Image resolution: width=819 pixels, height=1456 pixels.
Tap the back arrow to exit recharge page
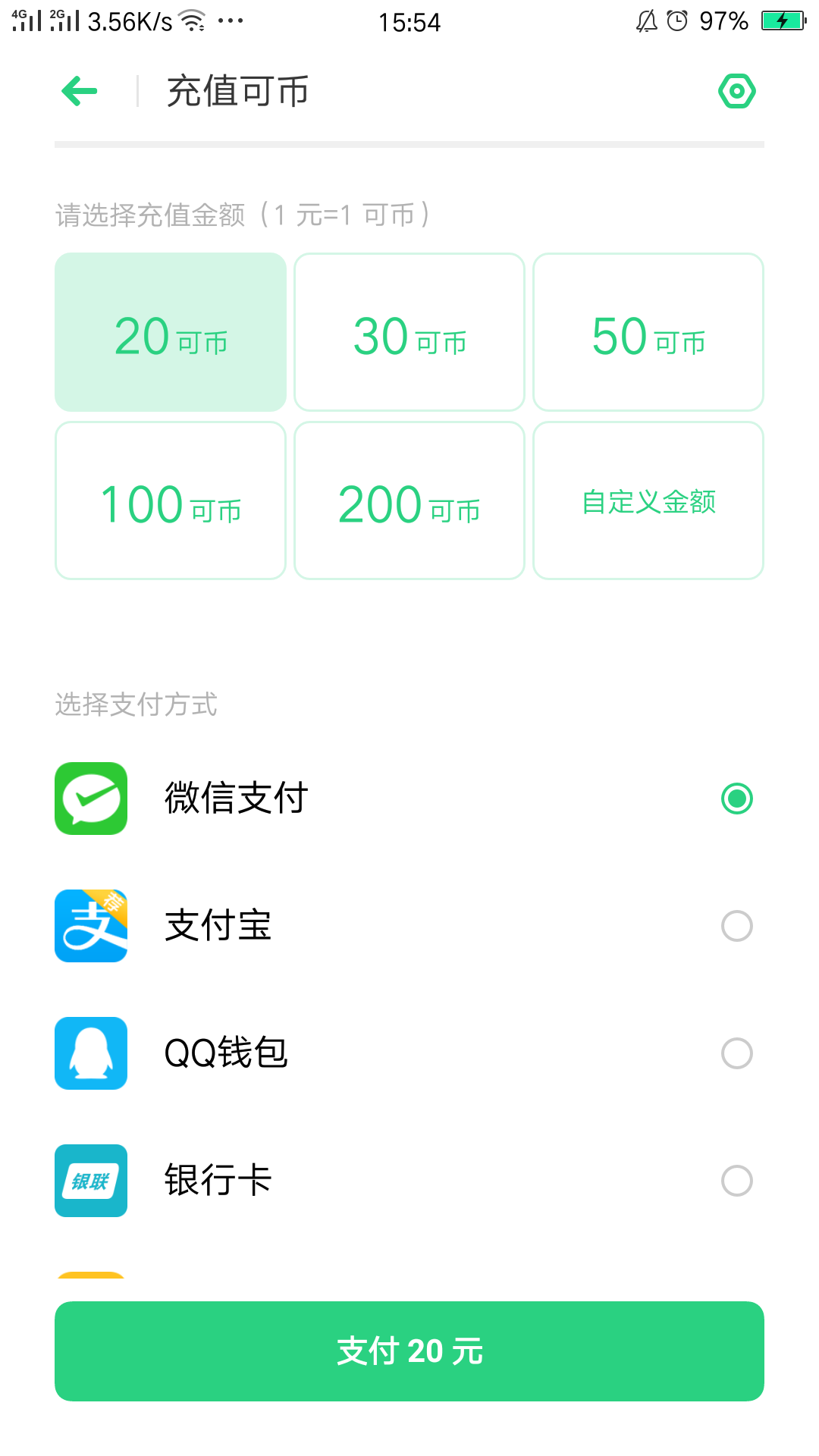[79, 89]
